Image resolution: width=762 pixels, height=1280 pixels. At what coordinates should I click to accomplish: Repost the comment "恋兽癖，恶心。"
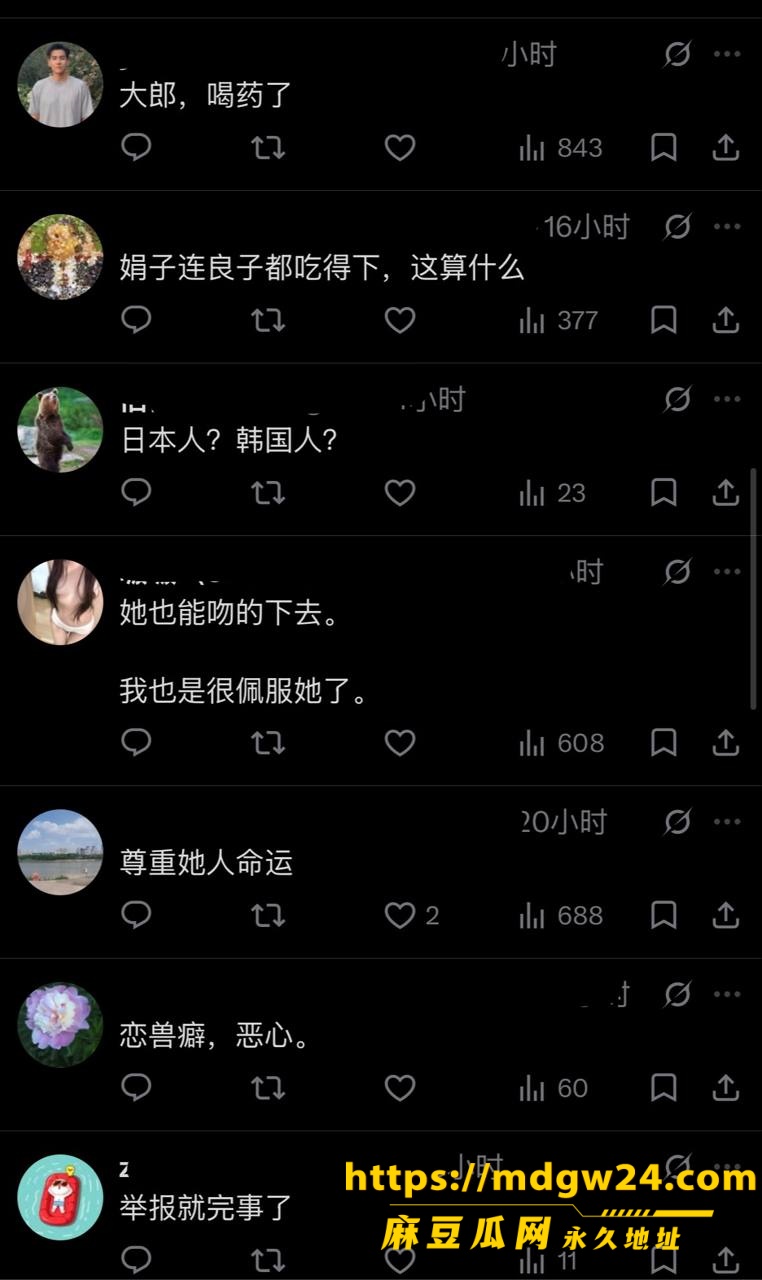coord(268,1088)
